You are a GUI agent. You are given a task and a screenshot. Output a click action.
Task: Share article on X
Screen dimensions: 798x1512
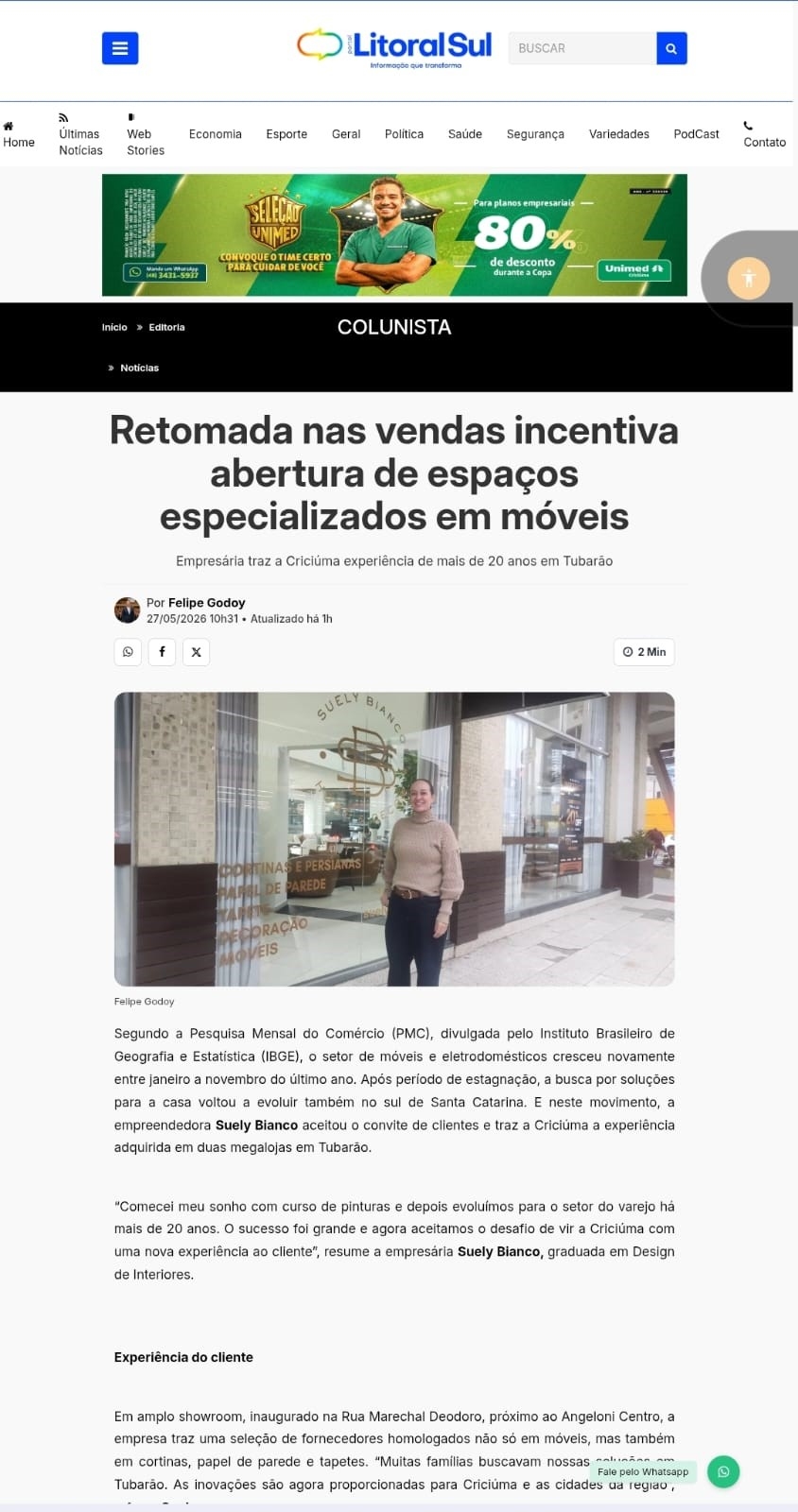(196, 652)
